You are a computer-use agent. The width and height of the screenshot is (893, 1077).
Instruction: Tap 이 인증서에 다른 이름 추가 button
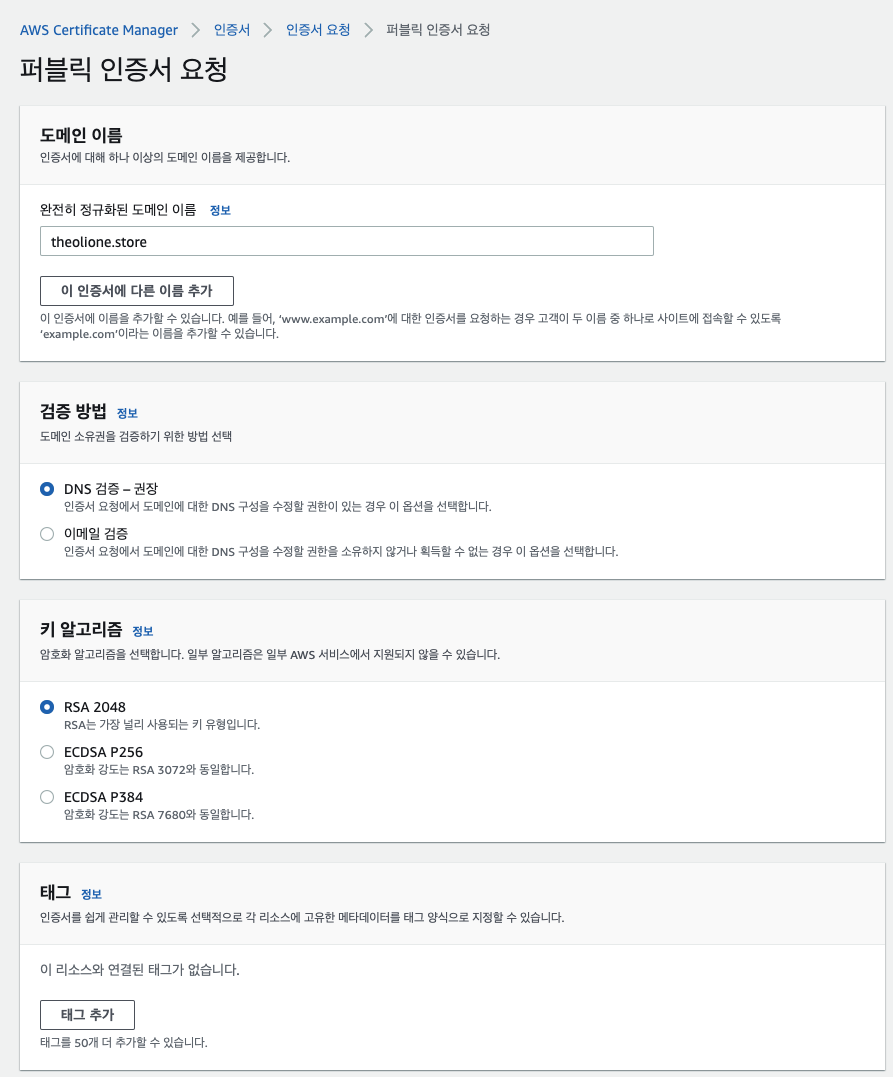click(x=137, y=291)
